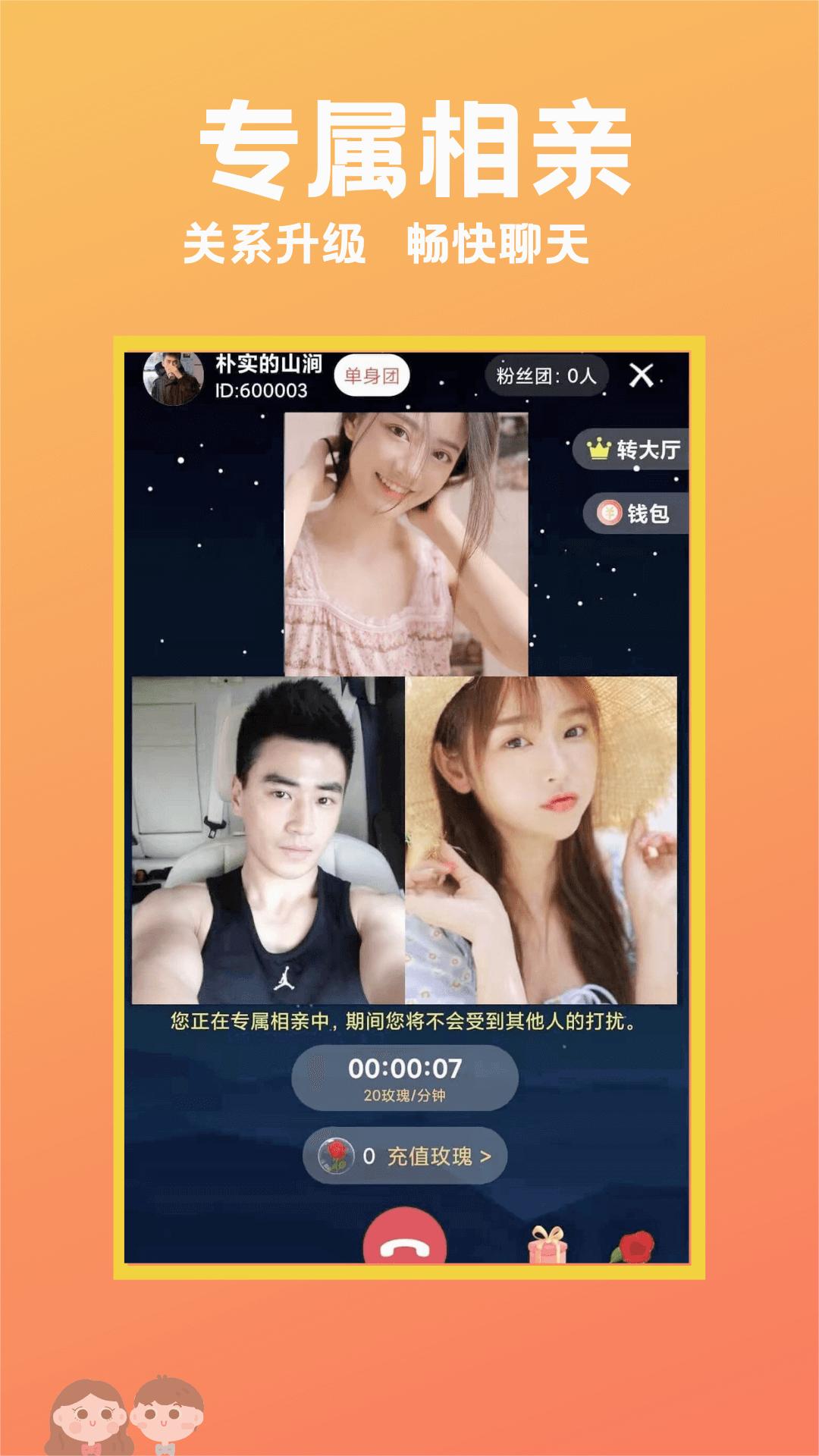The width and height of the screenshot is (819, 1456).
Task: Close the live room with the X
Action: (643, 374)
